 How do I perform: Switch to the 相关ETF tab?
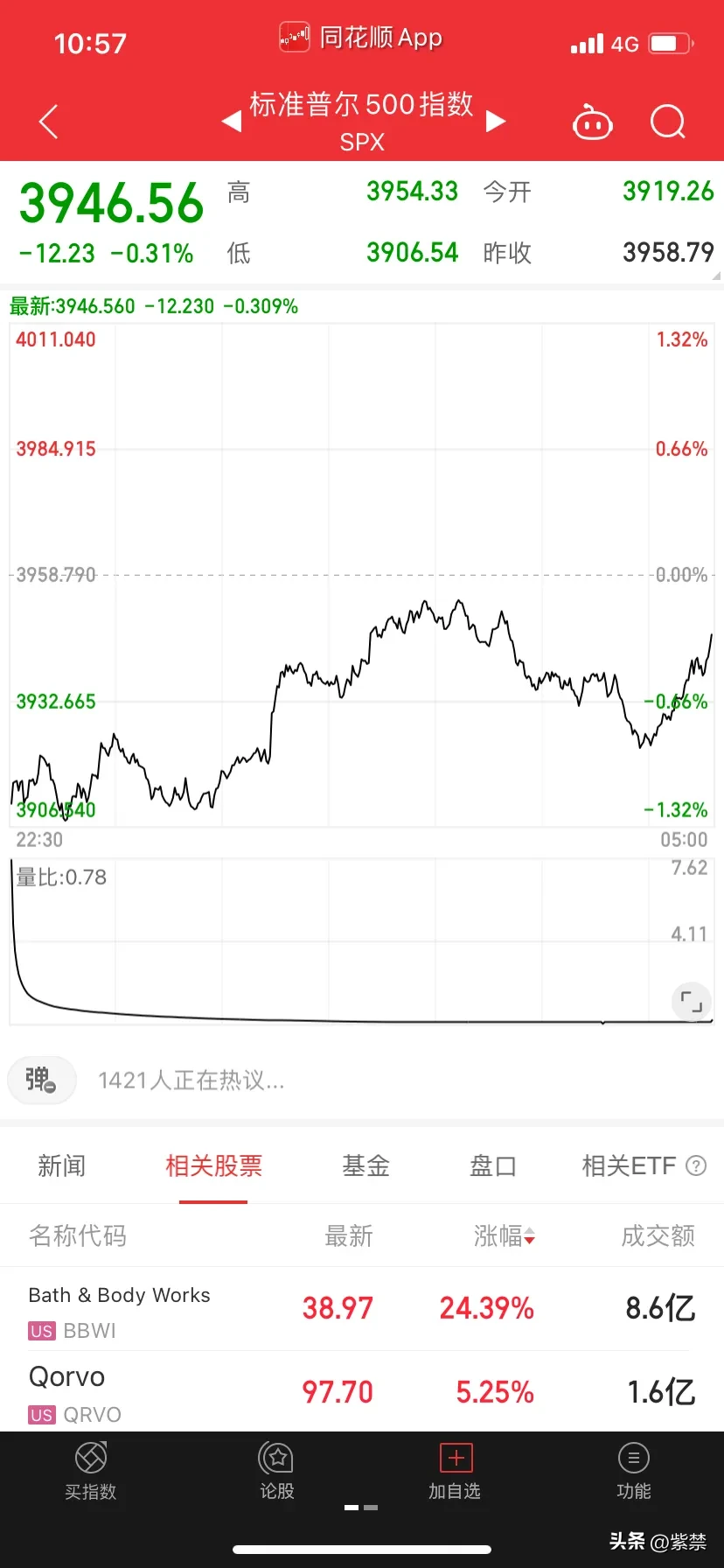pyautogui.click(x=630, y=1166)
